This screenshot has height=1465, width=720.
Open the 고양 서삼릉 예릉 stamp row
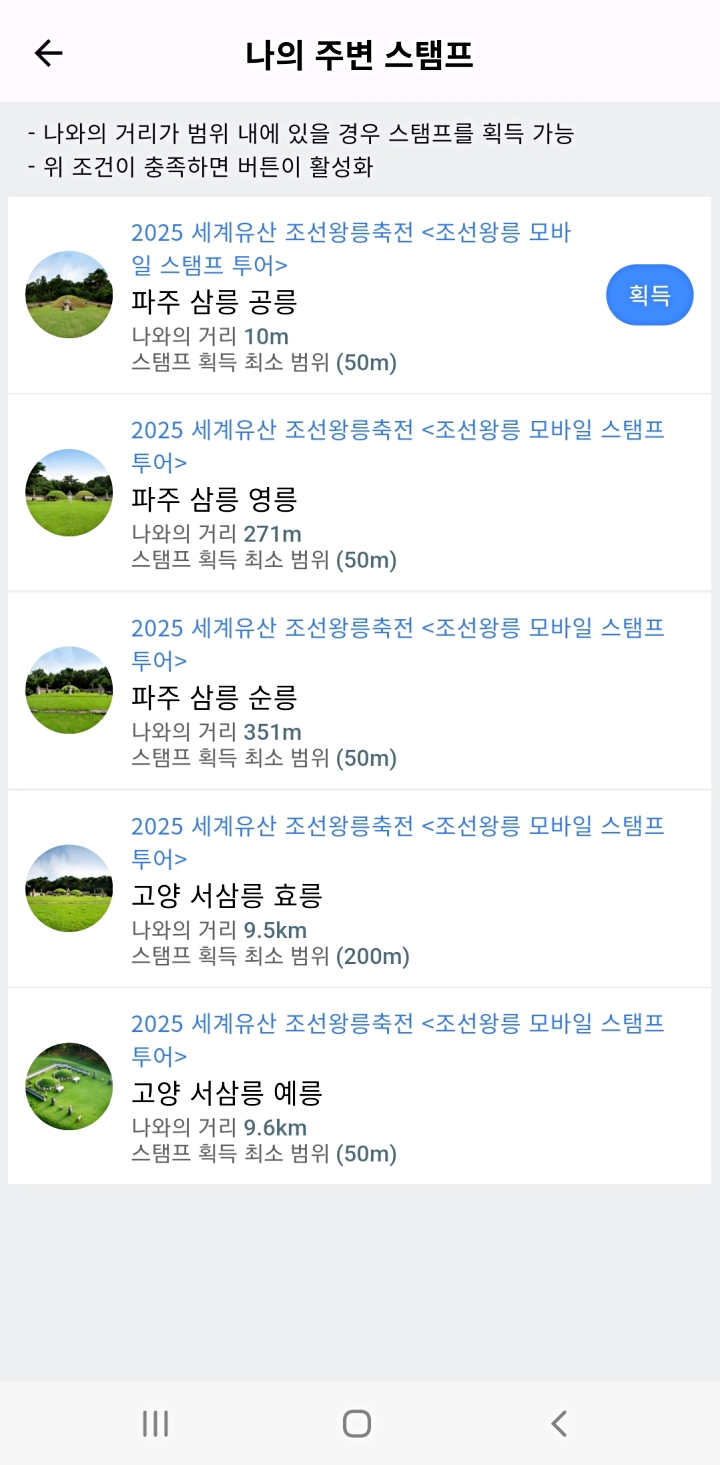tap(226, 1093)
